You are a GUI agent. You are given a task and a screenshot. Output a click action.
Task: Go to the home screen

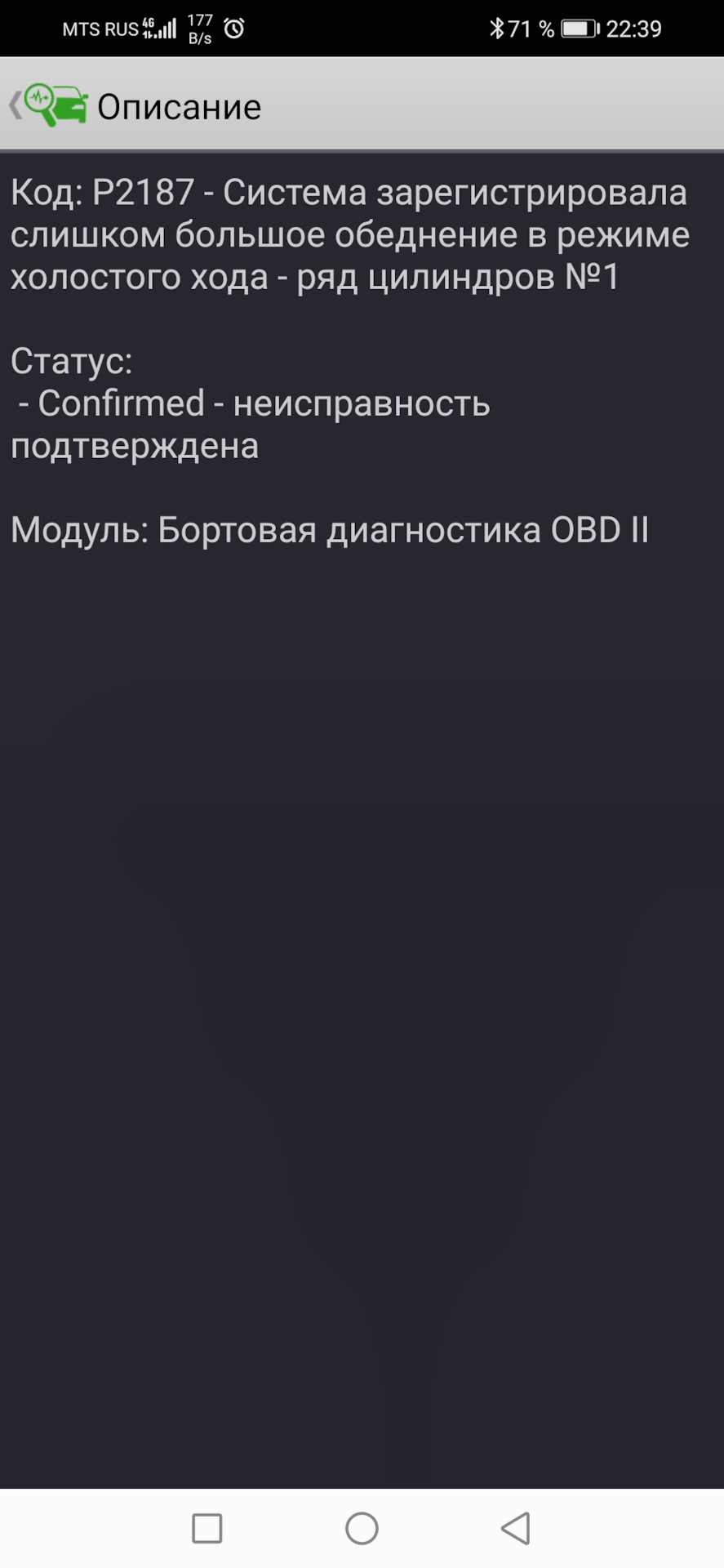(362, 1528)
